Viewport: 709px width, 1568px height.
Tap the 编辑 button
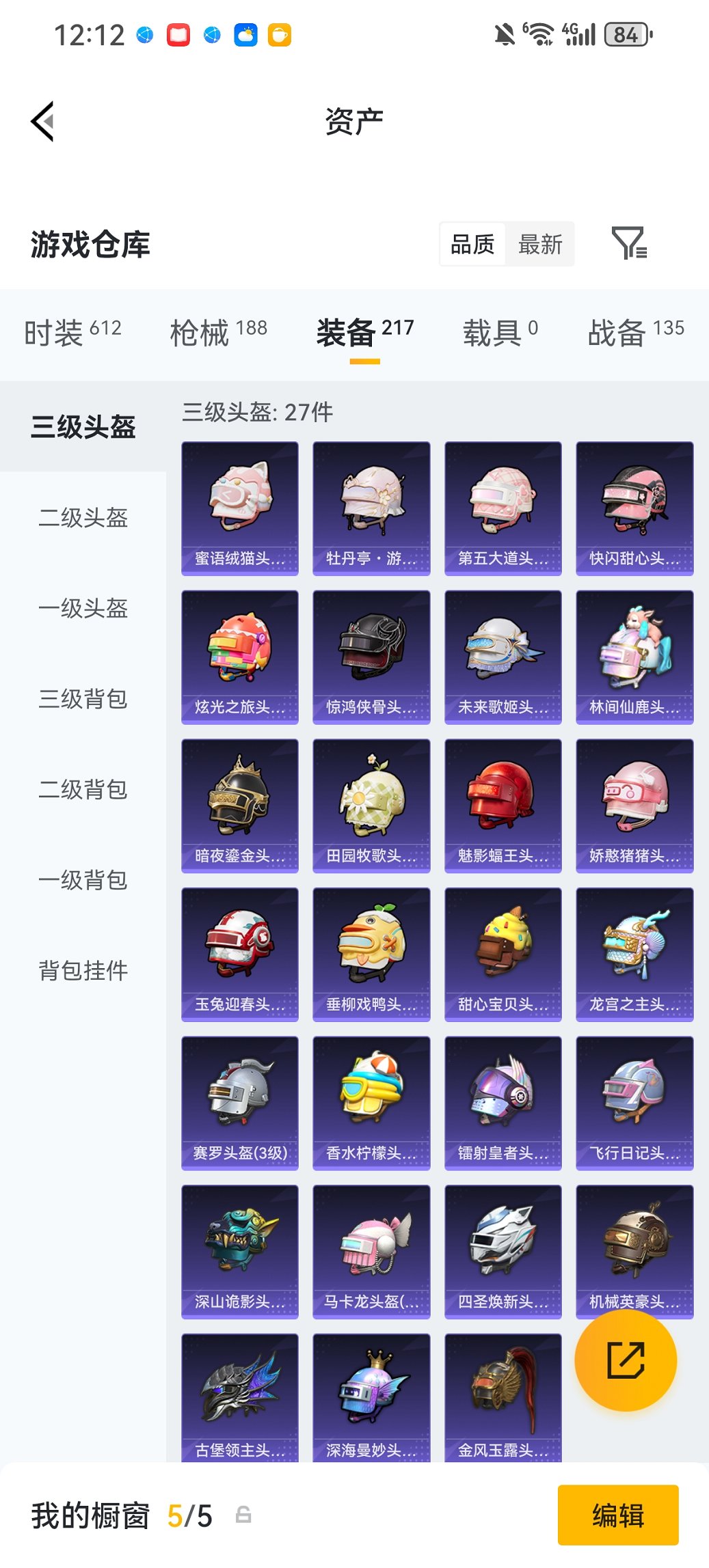point(617,1515)
